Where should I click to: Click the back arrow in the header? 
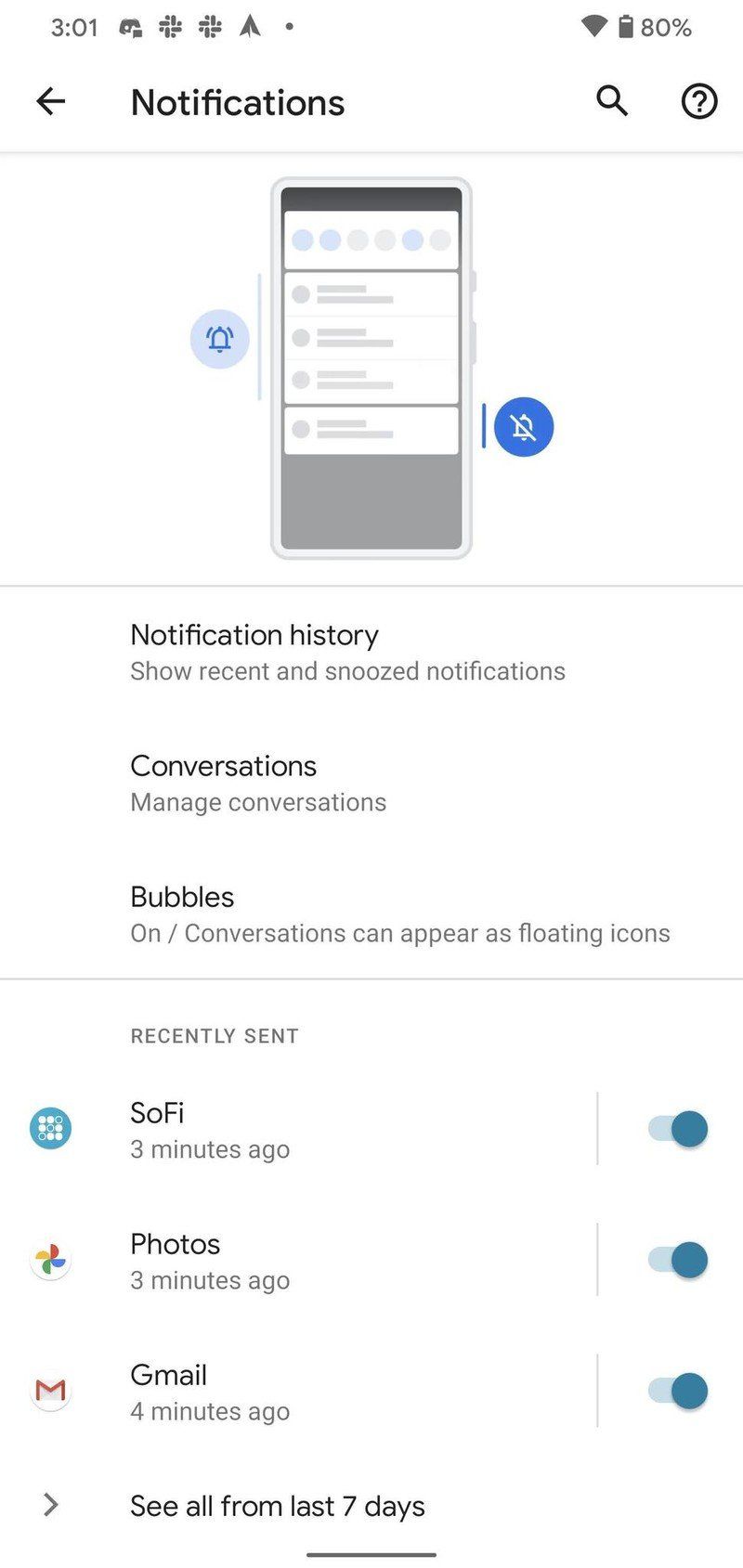49,101
